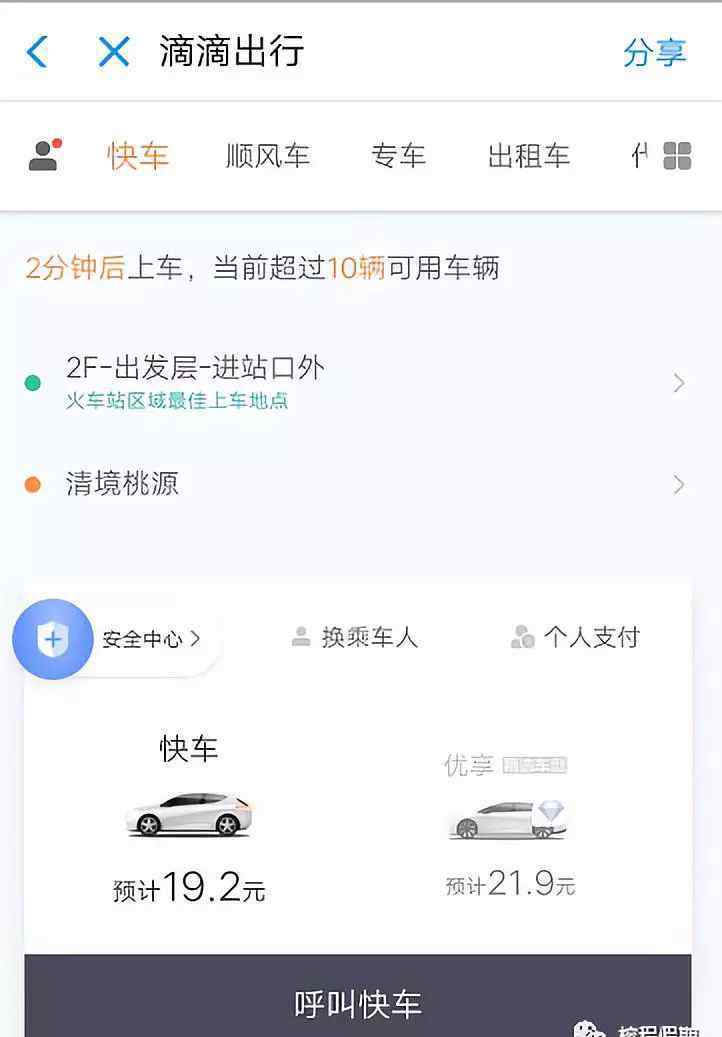Close the 滴滴出行 mini program page

113,52
